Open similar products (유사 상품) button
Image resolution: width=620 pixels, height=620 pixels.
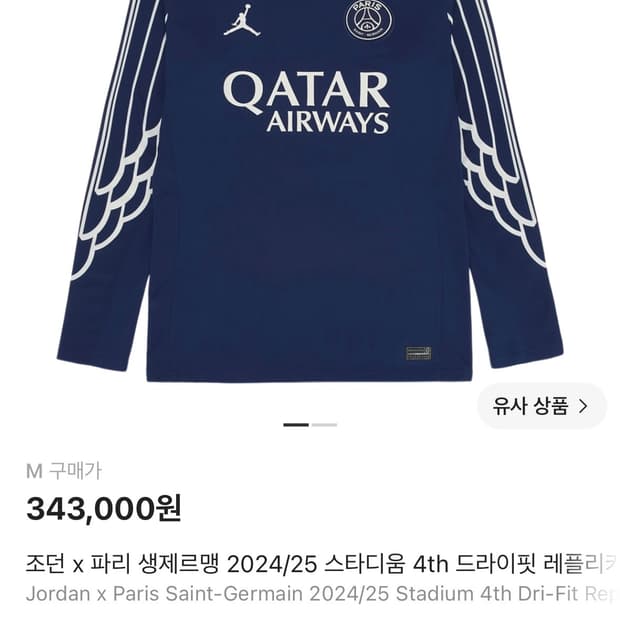click(x=542, y=406)
